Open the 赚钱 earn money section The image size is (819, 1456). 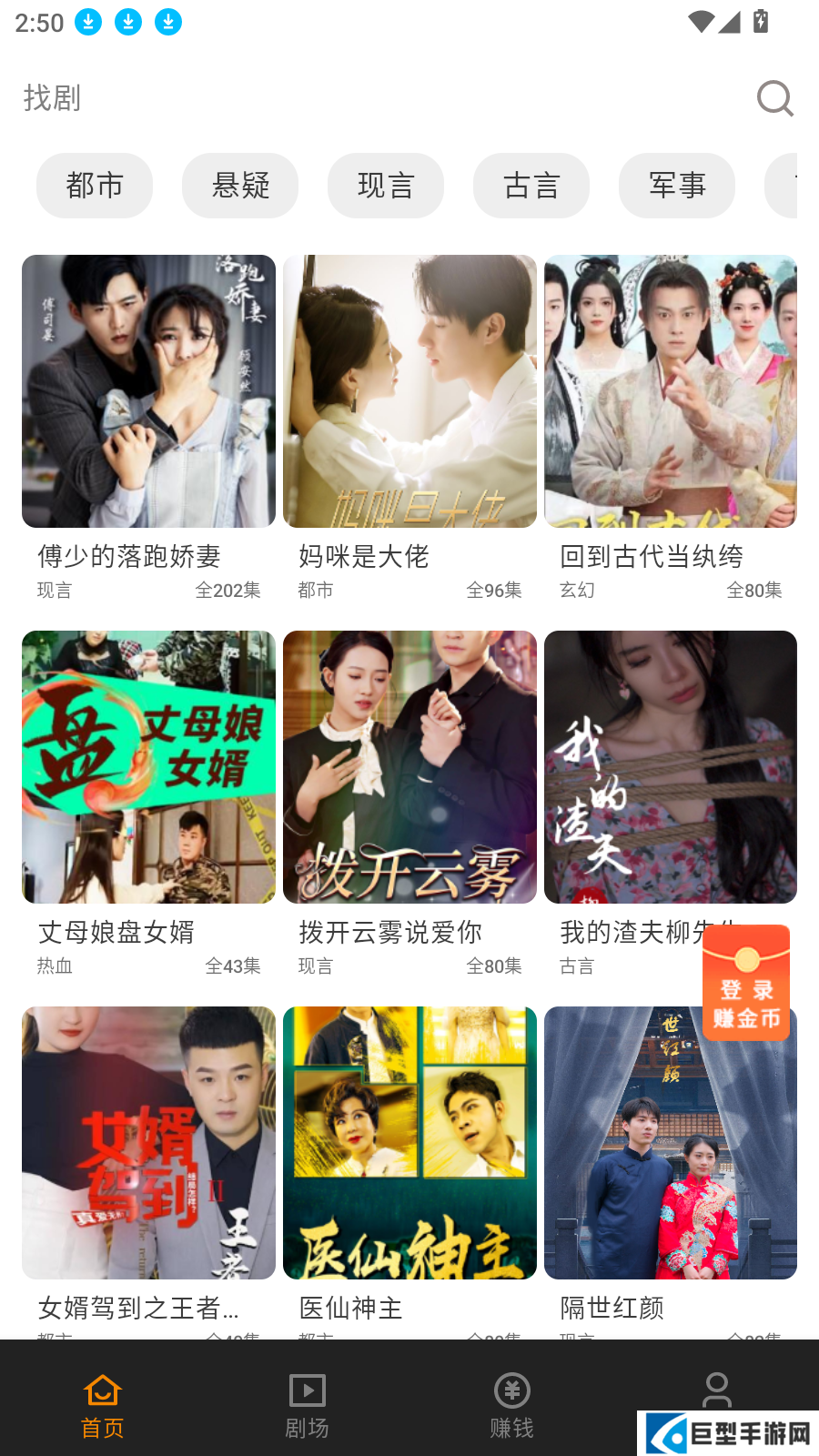click(511, 1401)
